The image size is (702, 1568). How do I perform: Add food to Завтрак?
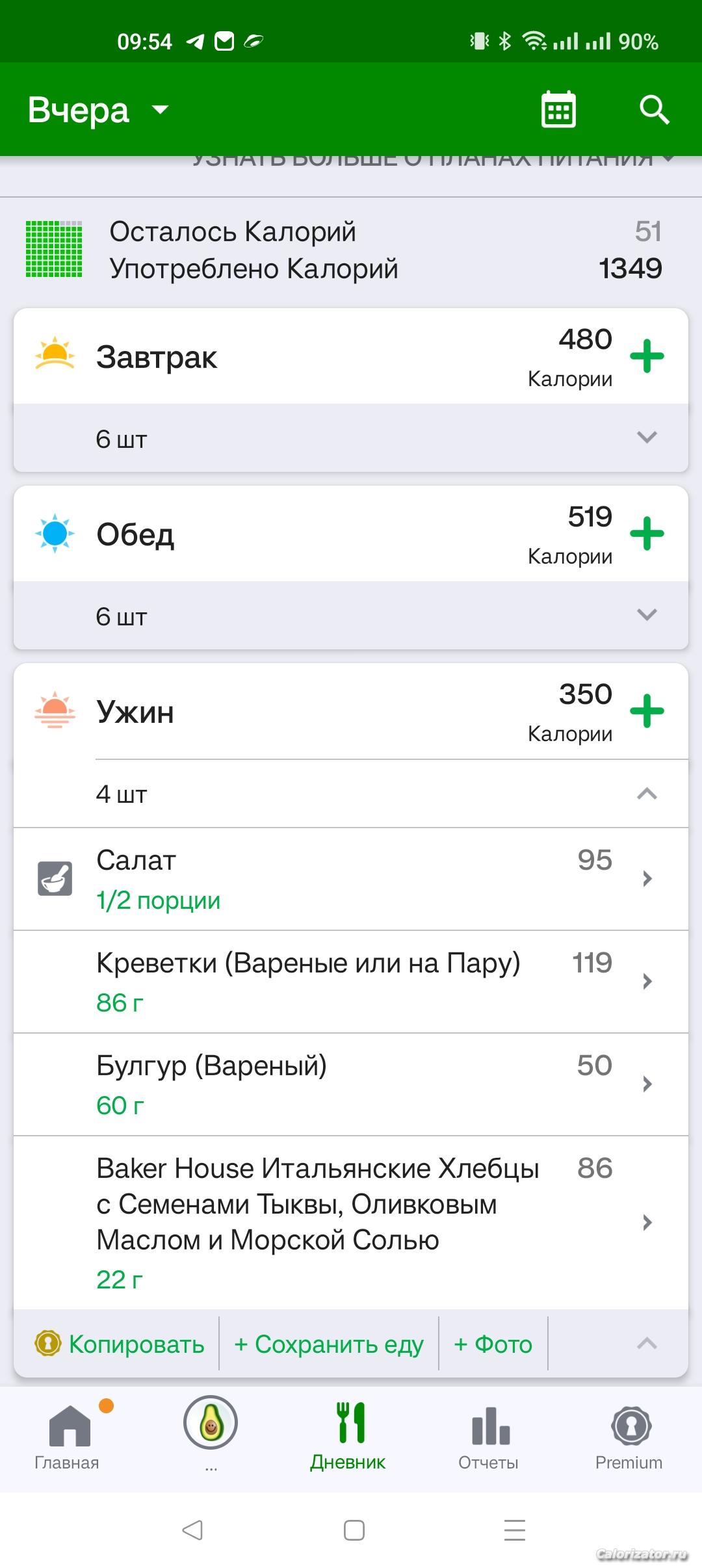click(647, 356)
